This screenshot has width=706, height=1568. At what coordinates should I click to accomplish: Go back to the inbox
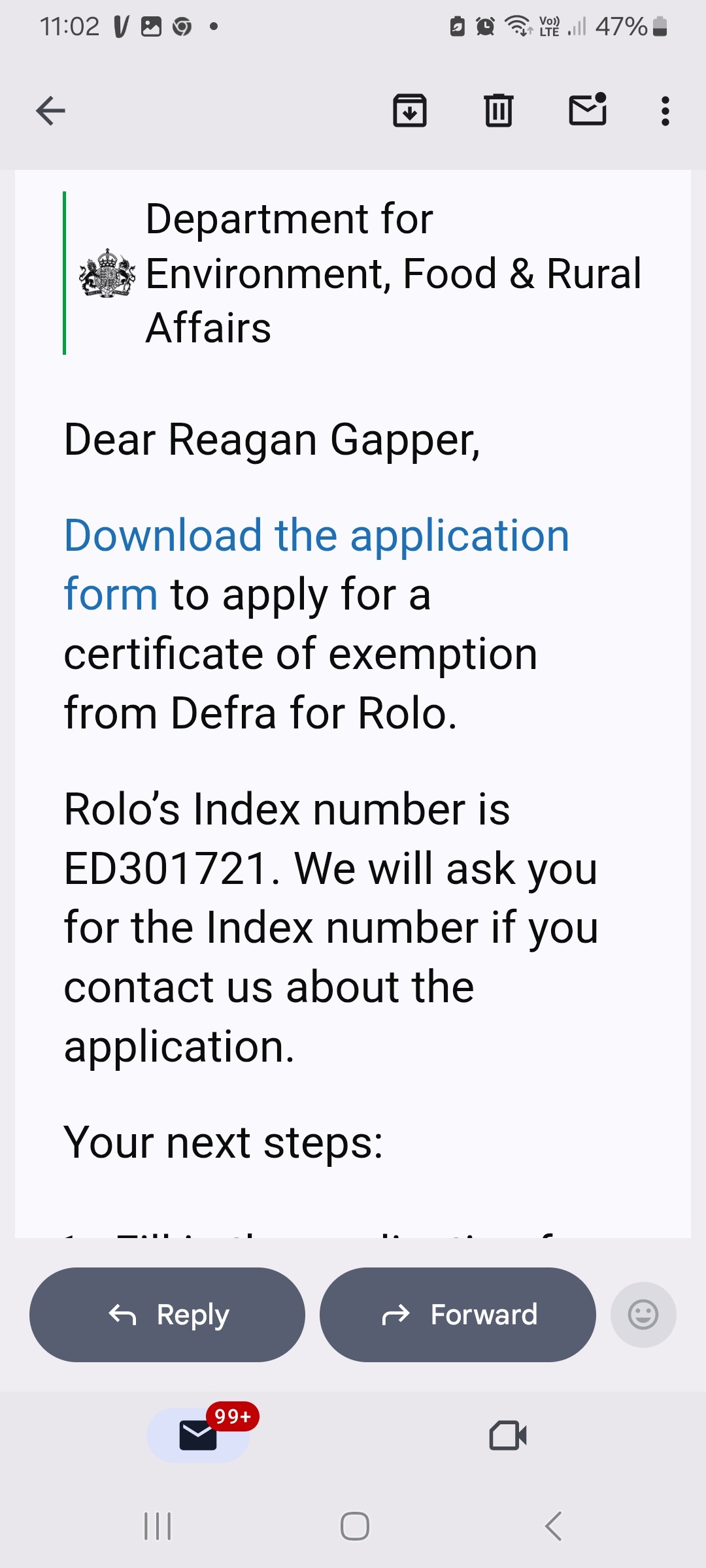coord(50,110)
